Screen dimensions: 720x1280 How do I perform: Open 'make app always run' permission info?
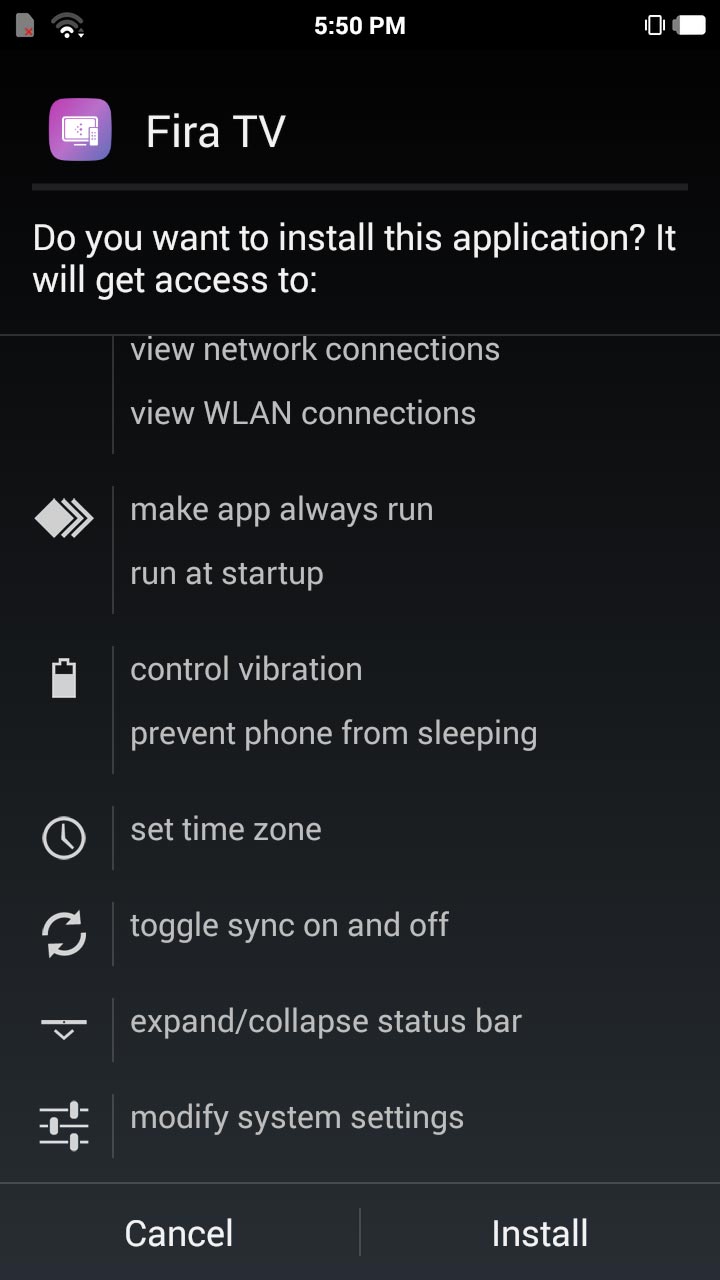click(281, 509)
